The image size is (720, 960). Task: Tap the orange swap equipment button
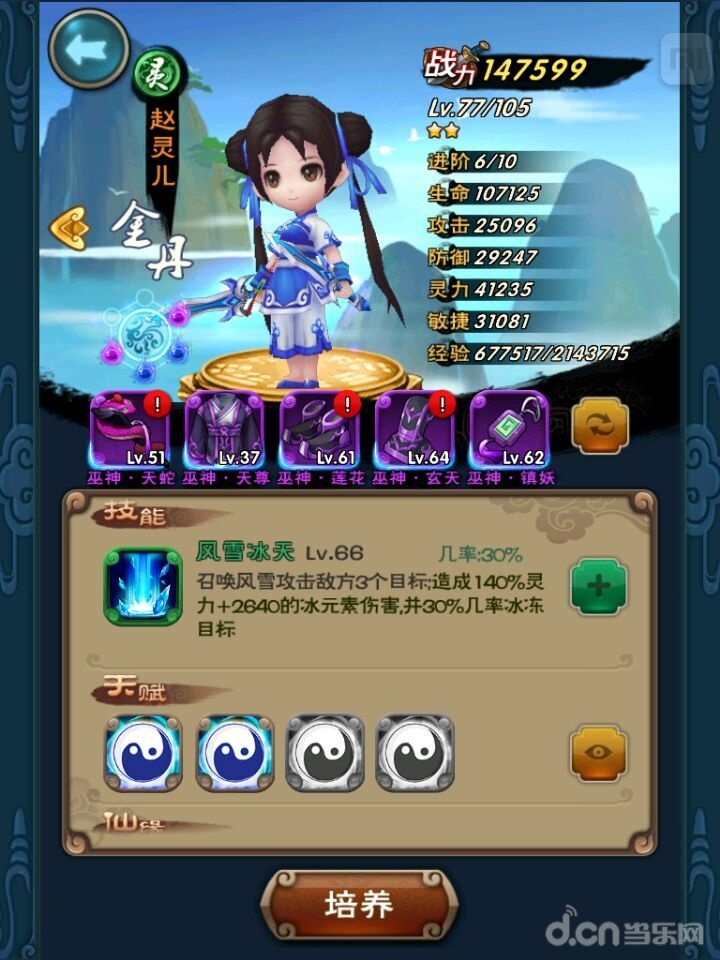(600, 428)
